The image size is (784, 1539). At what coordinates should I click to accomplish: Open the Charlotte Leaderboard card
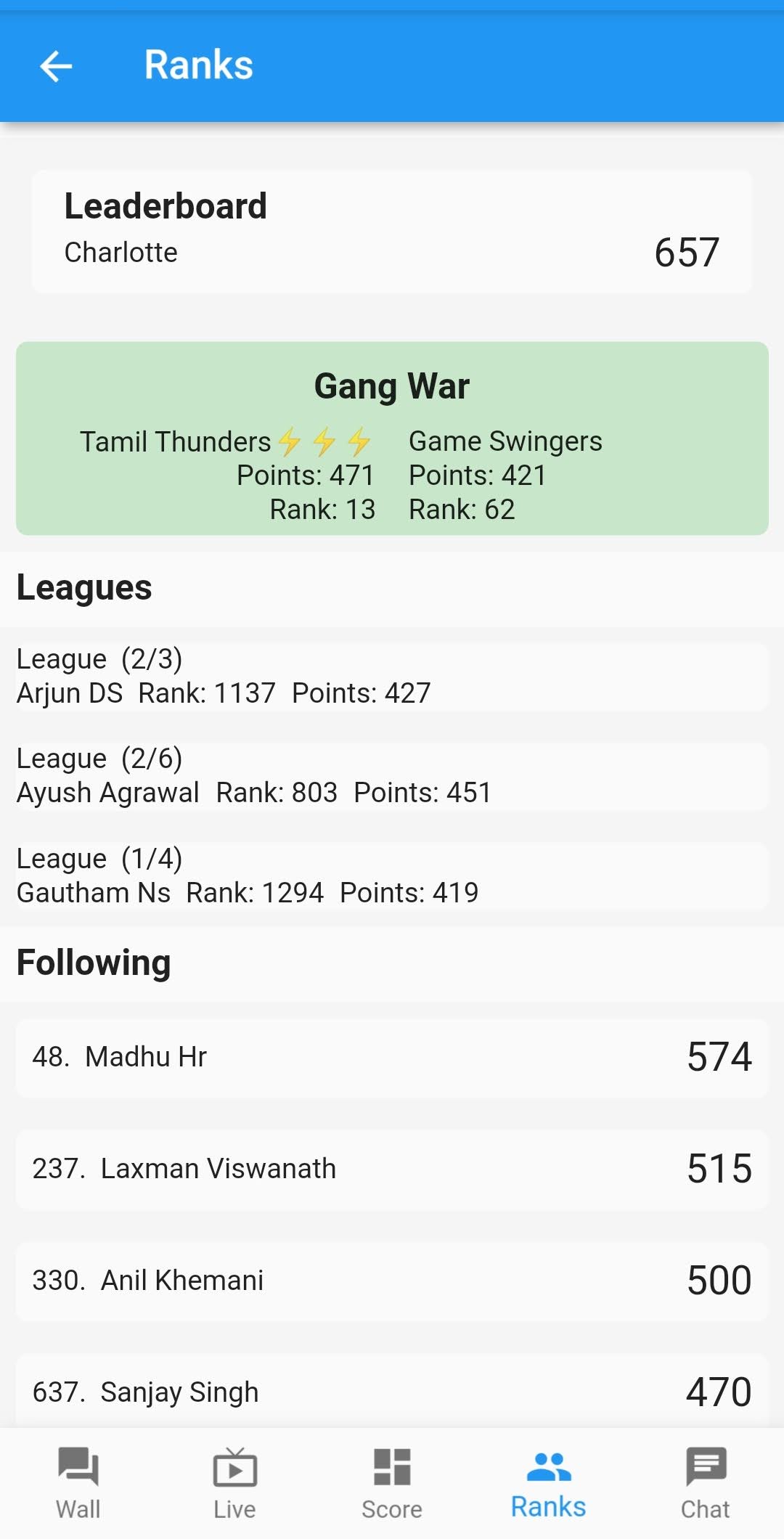tap(392, 232)
